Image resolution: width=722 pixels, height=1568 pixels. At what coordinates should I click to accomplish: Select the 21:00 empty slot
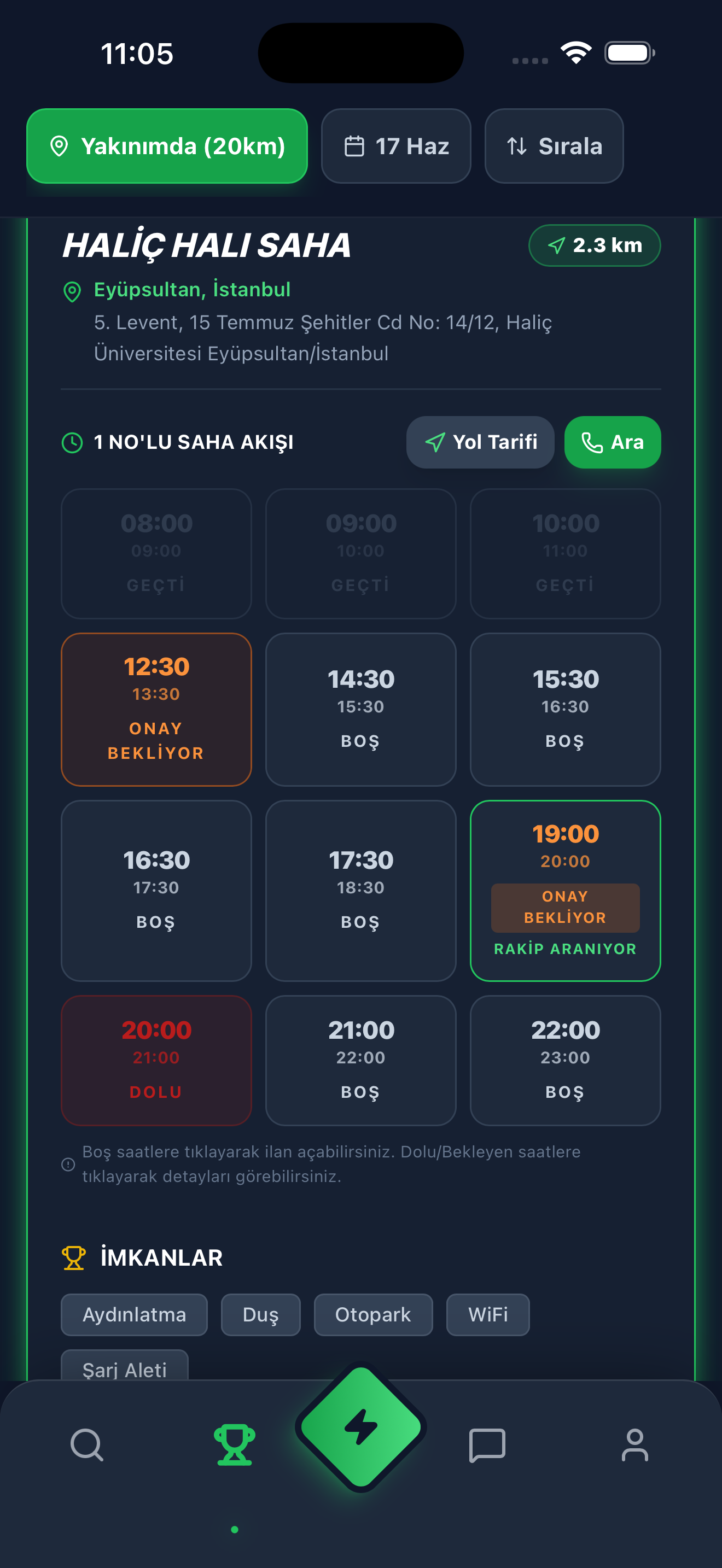coord(360,1060)
